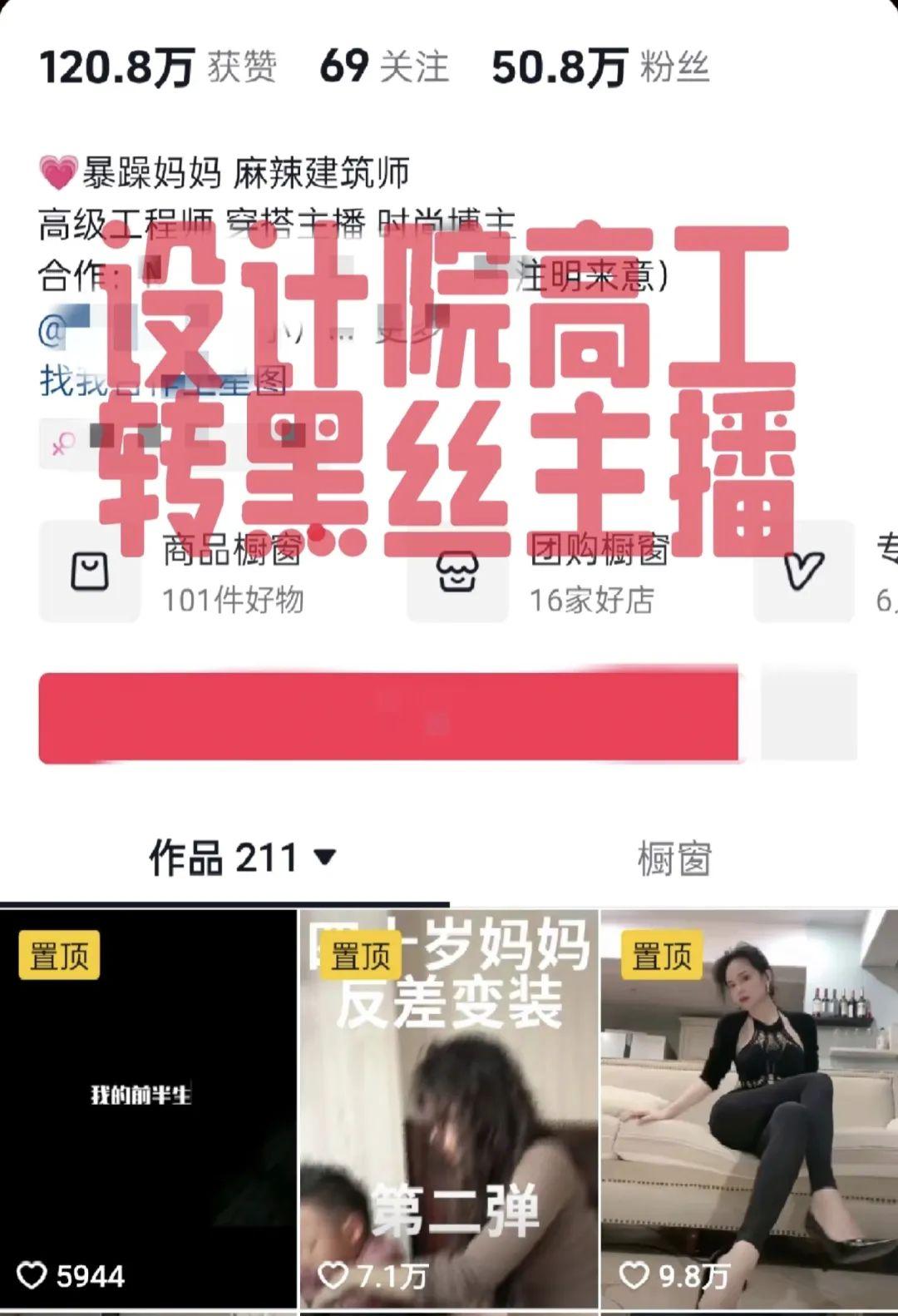
Task: Switch to the 橱窗 tab
Action: point(673,858)
